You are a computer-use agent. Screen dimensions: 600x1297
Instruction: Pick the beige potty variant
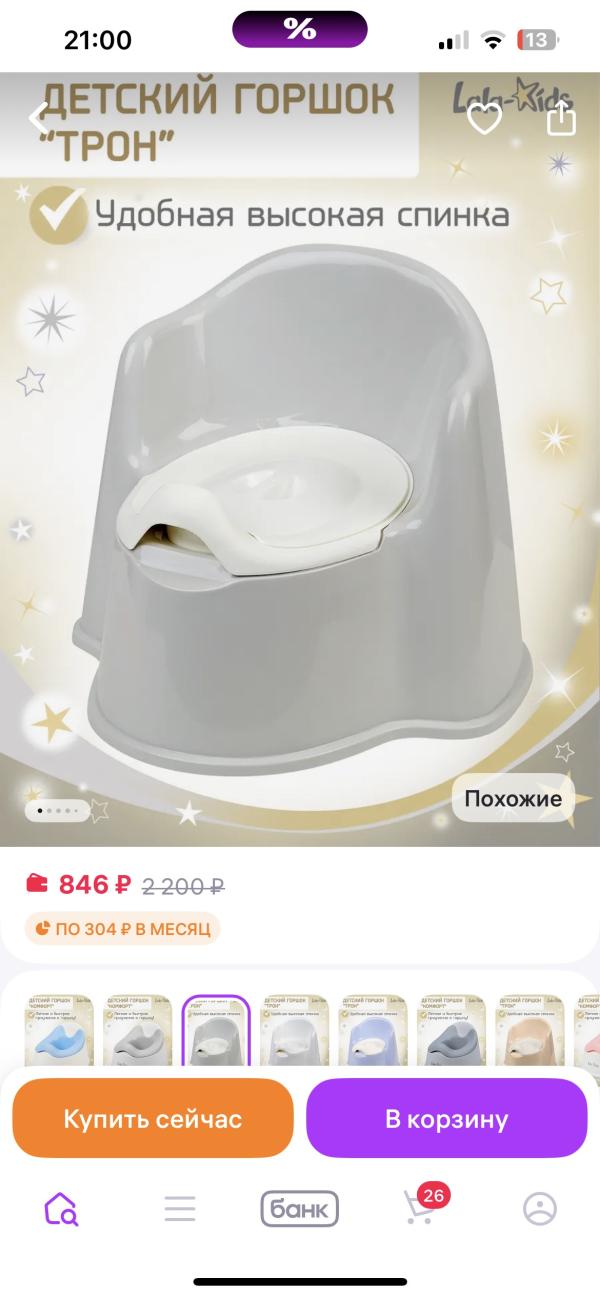click(530, 1030)
